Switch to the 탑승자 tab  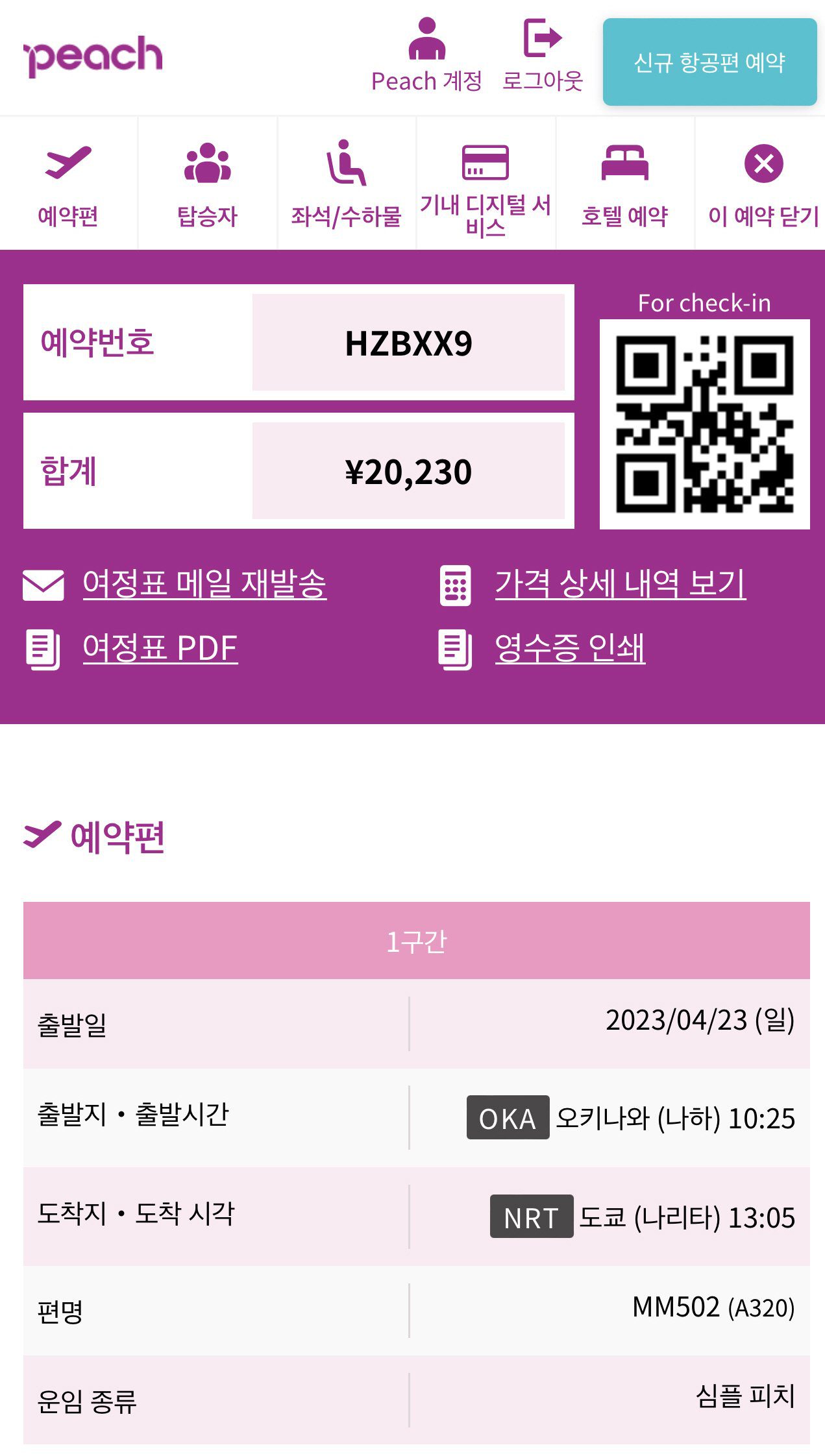click(x=207, y=185)
